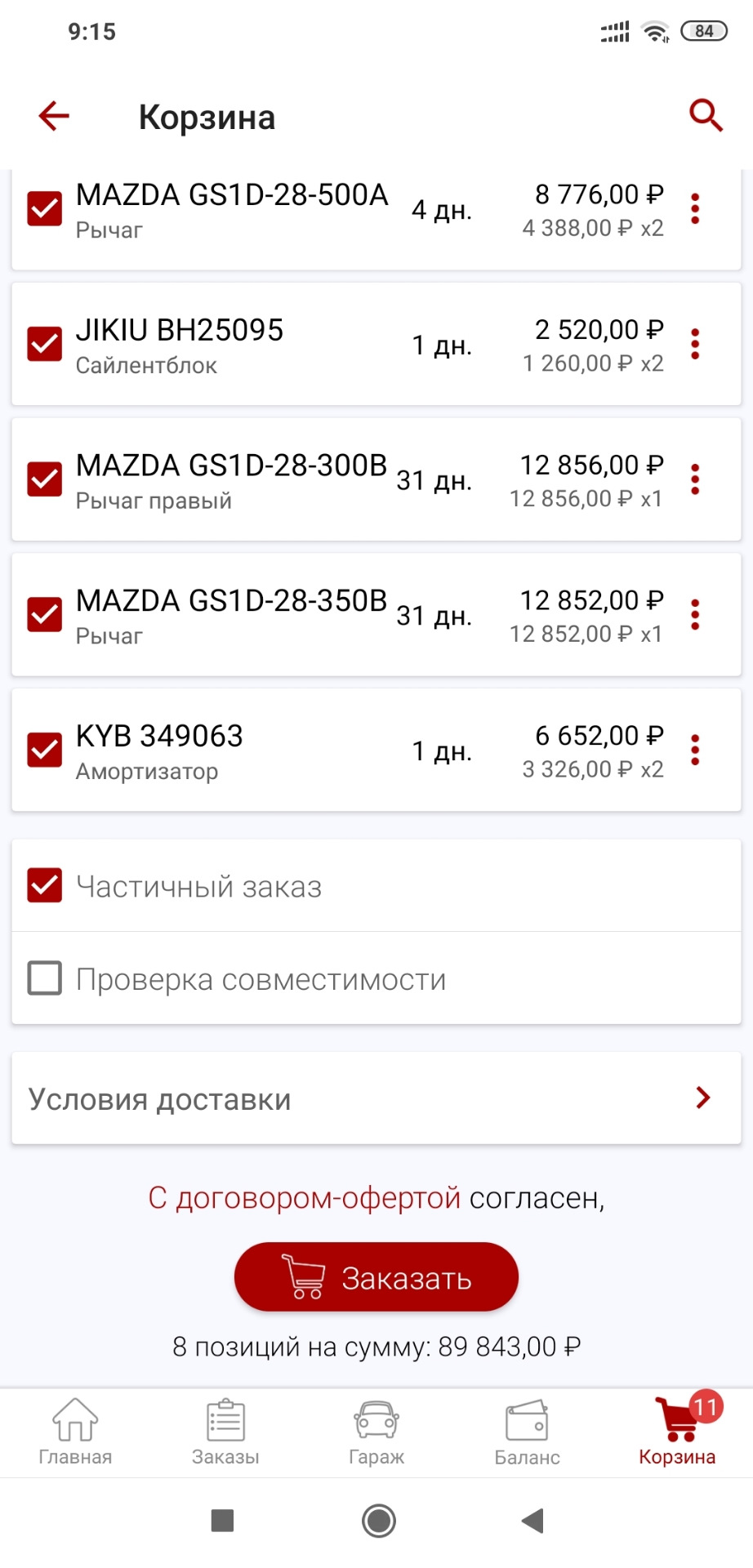Uncheck the KYB 349063 shock absorber item

pyautogui.click(x=44, y=749)
